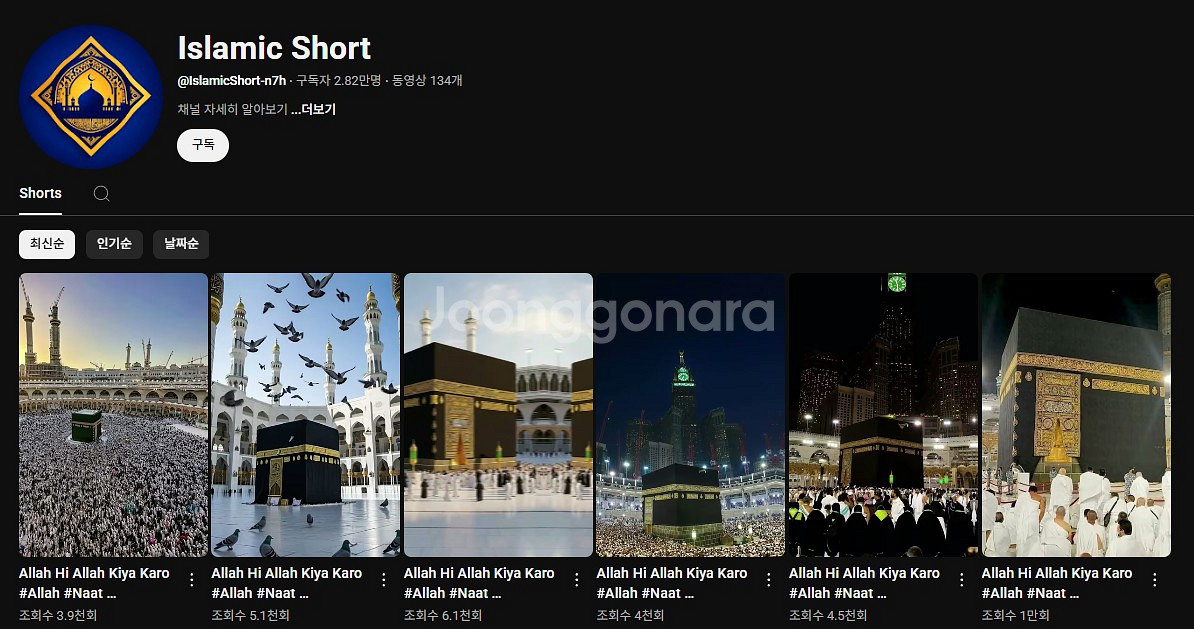Open more options for 5.1천 views Short
Screen dimensions: 1194x629
[x=383, y=580]
